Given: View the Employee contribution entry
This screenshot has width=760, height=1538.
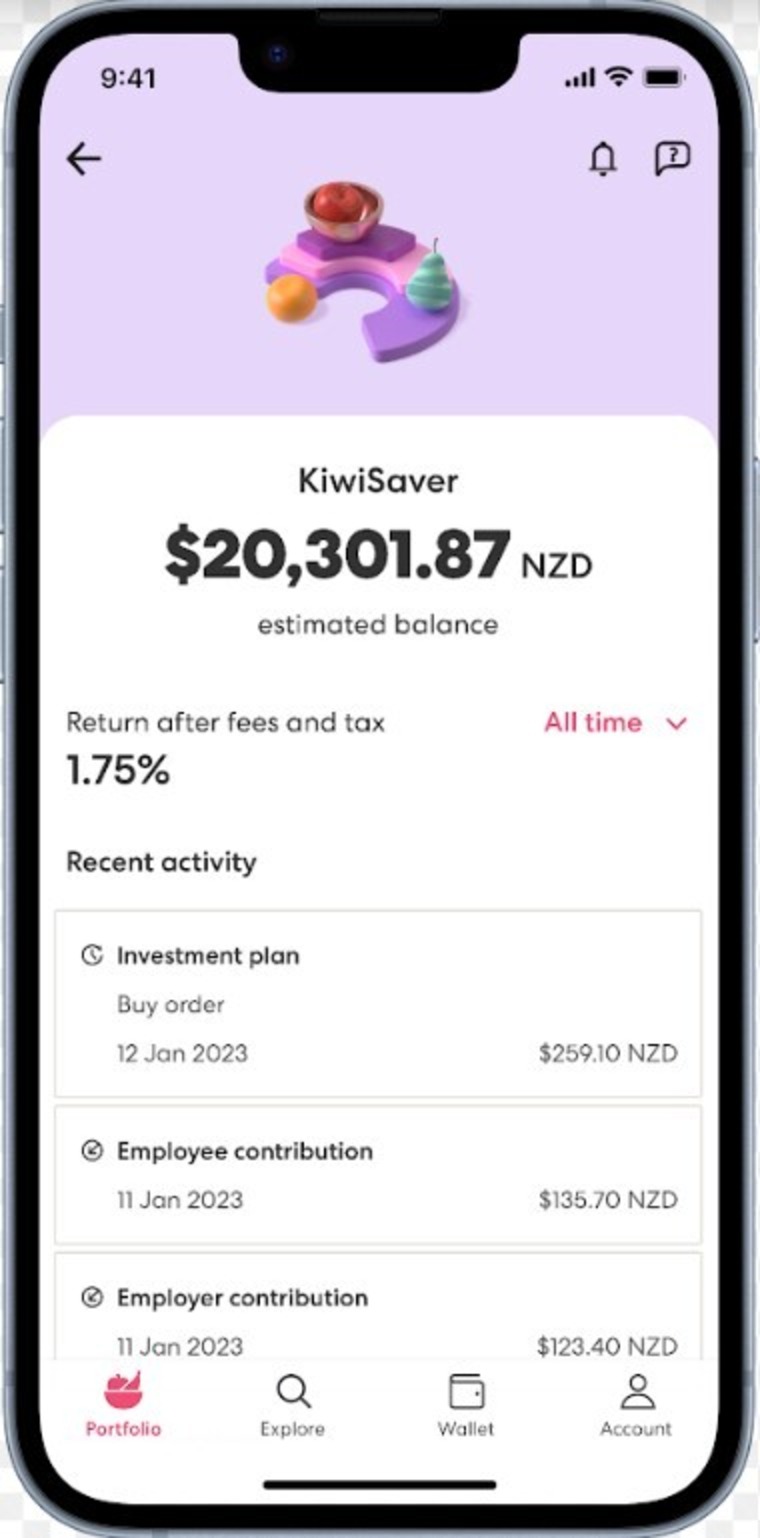Looking at the screenshot, I should [378, 1174].
